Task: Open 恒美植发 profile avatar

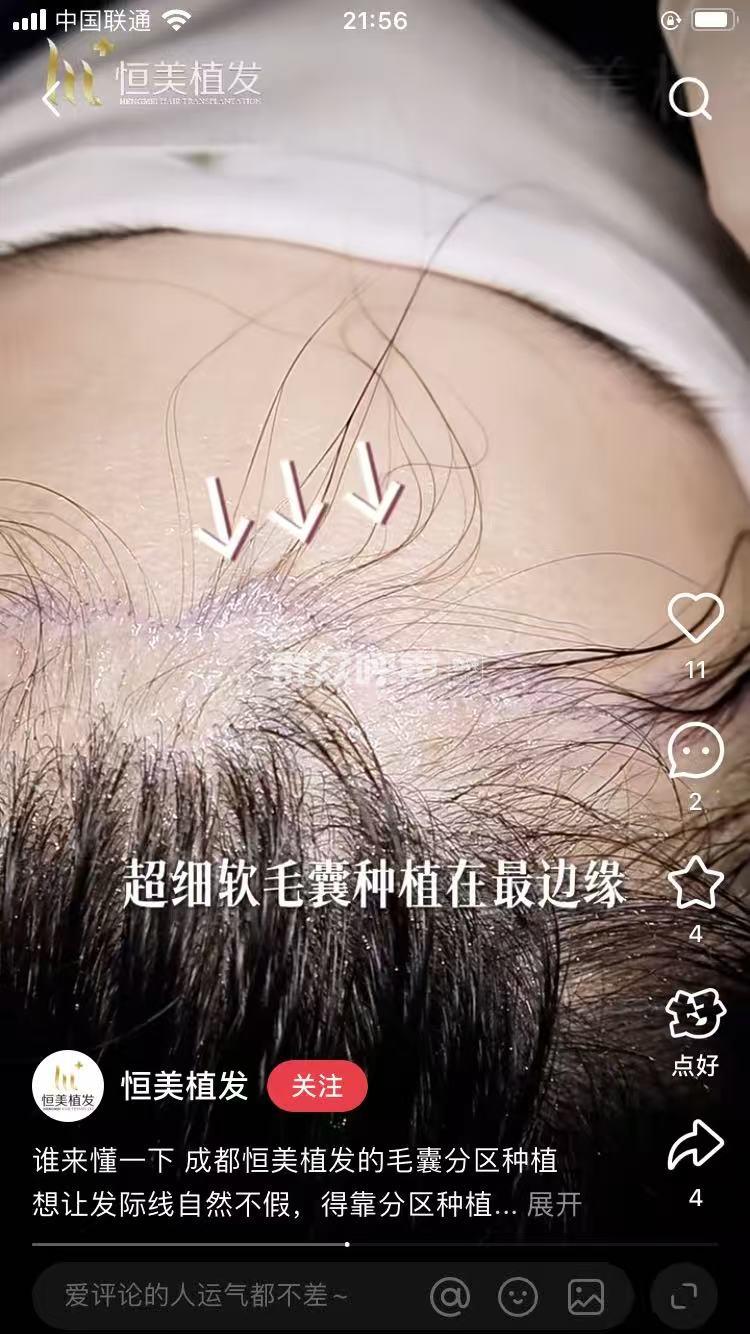Action: [68, 1087]
